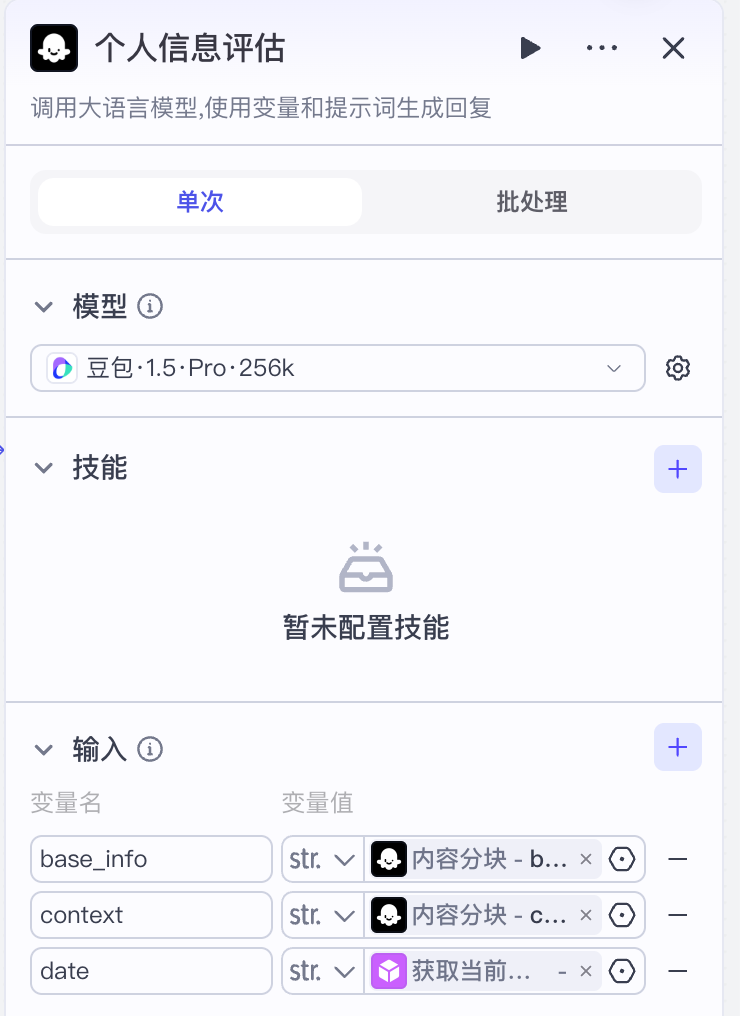Change type dropdown for context variable
Screen dimensions: 740x1016
[x=322, y=915]
